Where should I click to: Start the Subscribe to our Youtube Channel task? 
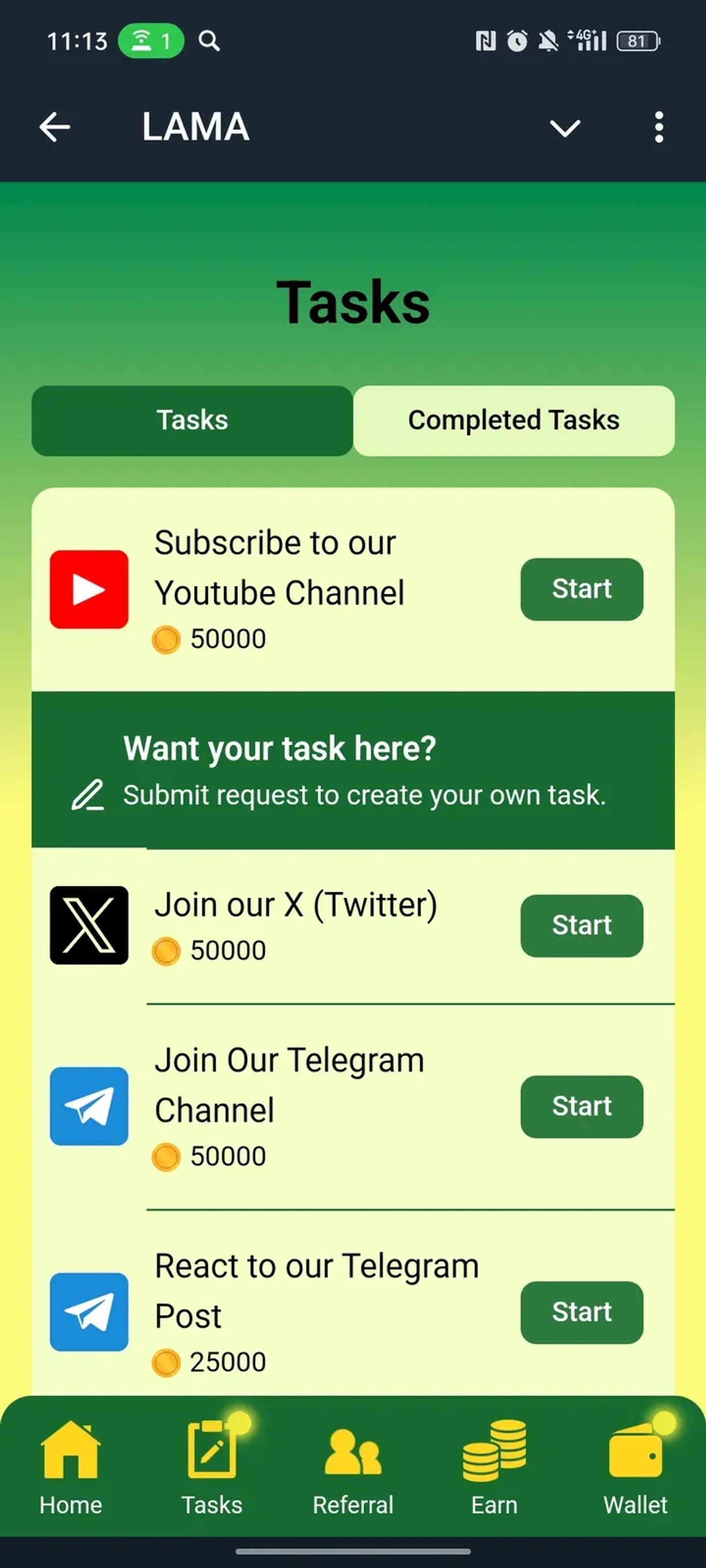(581, 589)
